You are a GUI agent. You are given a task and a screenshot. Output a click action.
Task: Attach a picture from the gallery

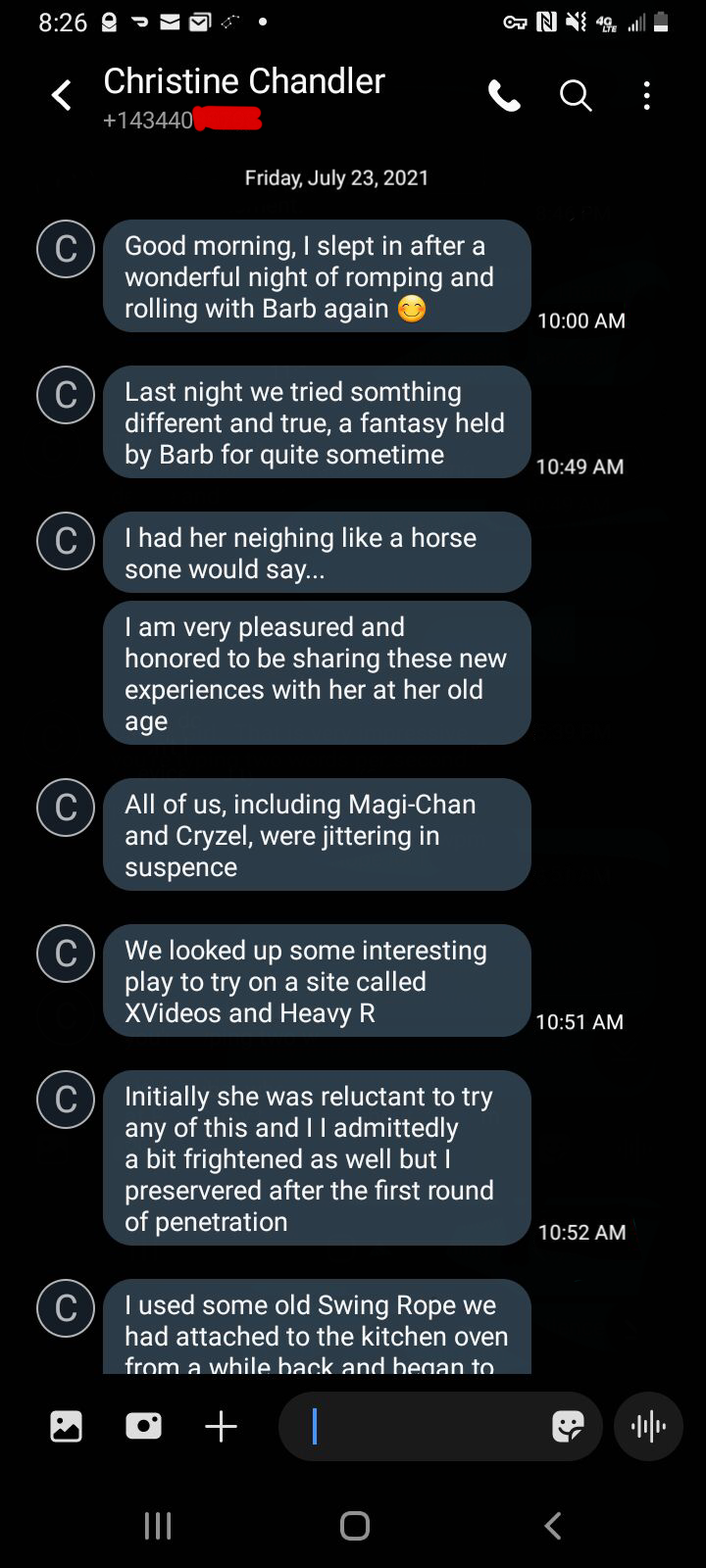(66, 1426)
